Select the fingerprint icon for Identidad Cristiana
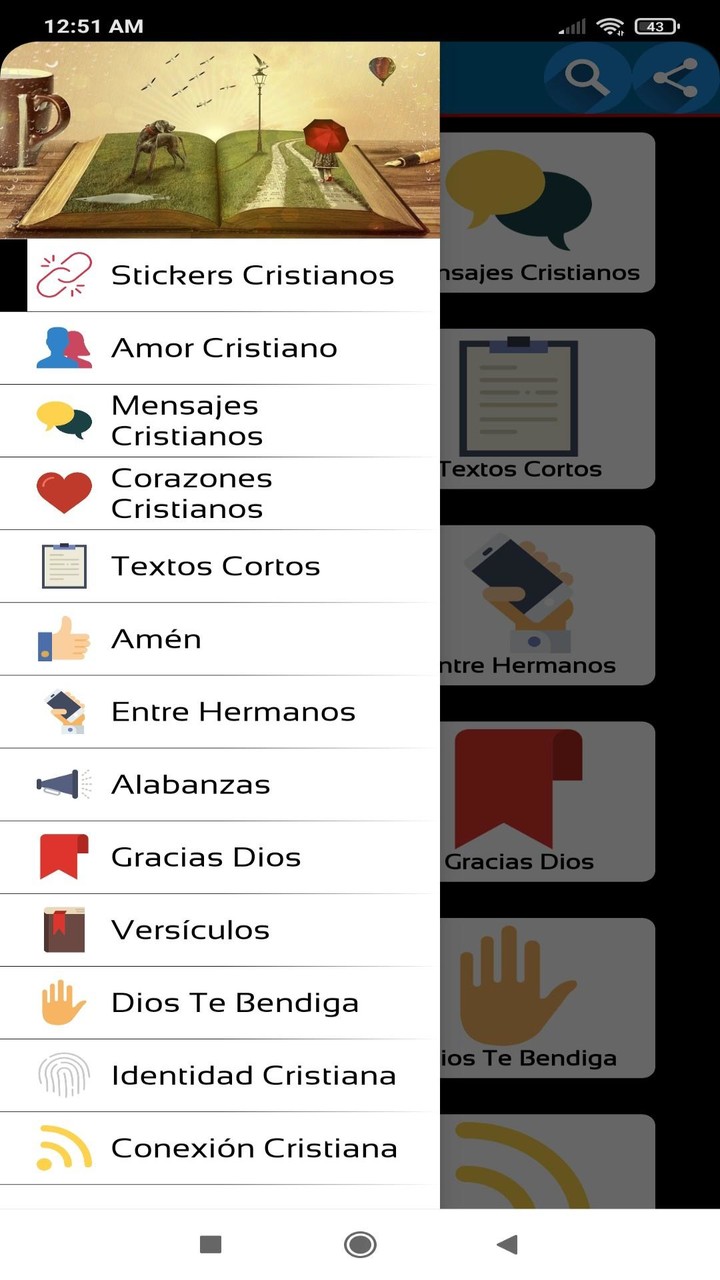The image size is (720, 1280). pyautogui.click(x=64, y=1075)
